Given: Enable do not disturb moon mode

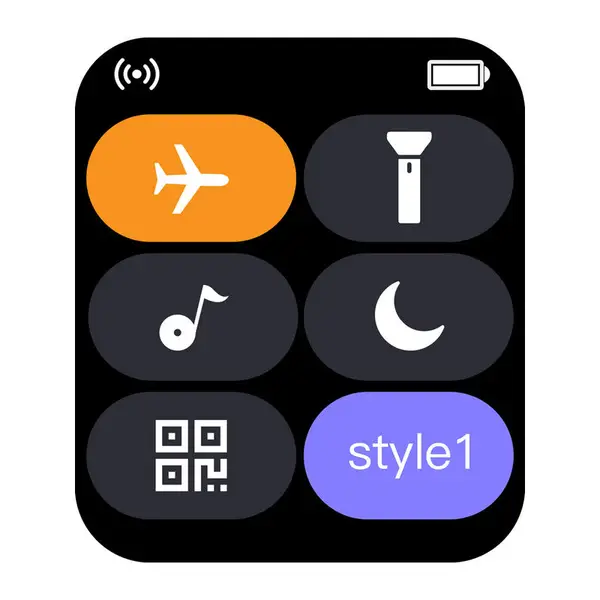Looking at the screenshot, I should point(408,316).
